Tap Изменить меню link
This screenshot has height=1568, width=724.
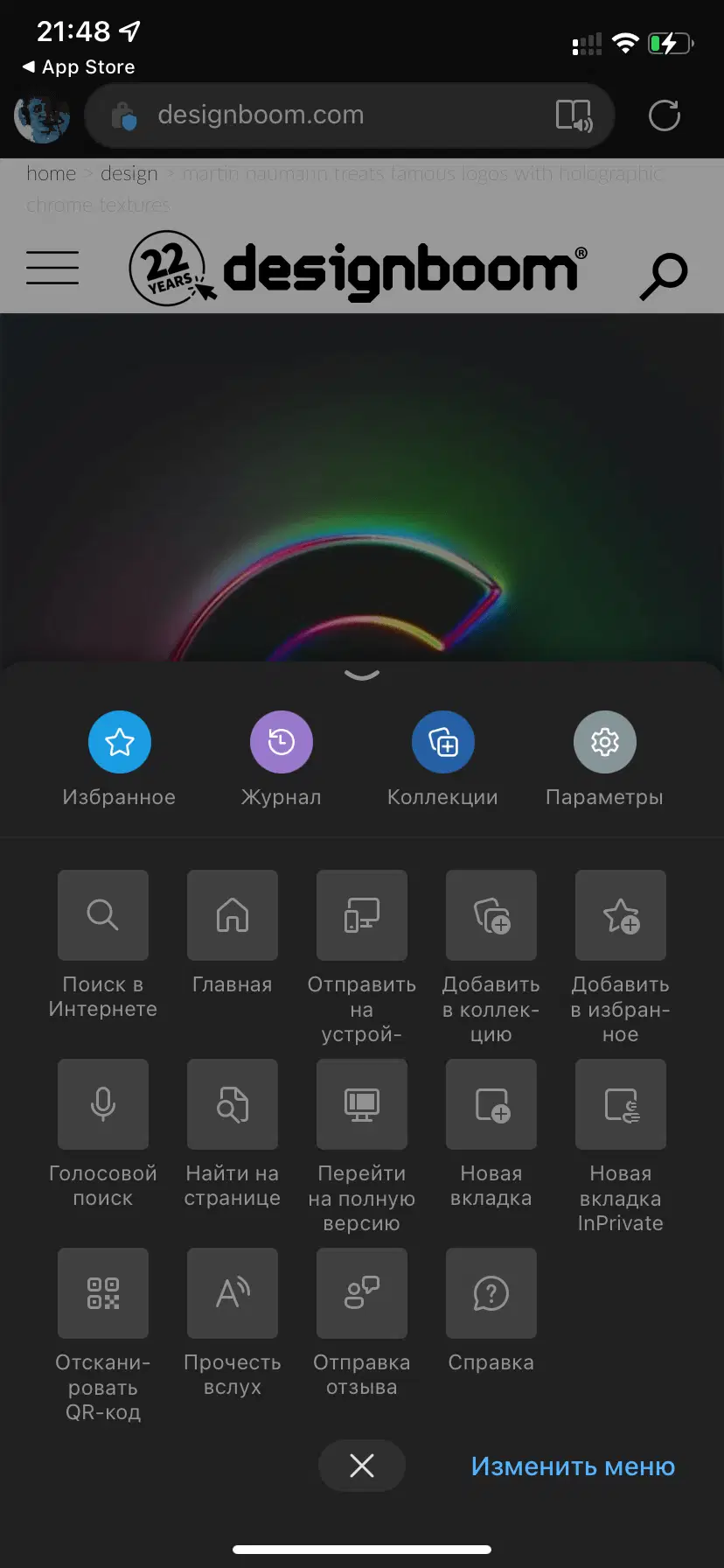tap(573, 1466)
